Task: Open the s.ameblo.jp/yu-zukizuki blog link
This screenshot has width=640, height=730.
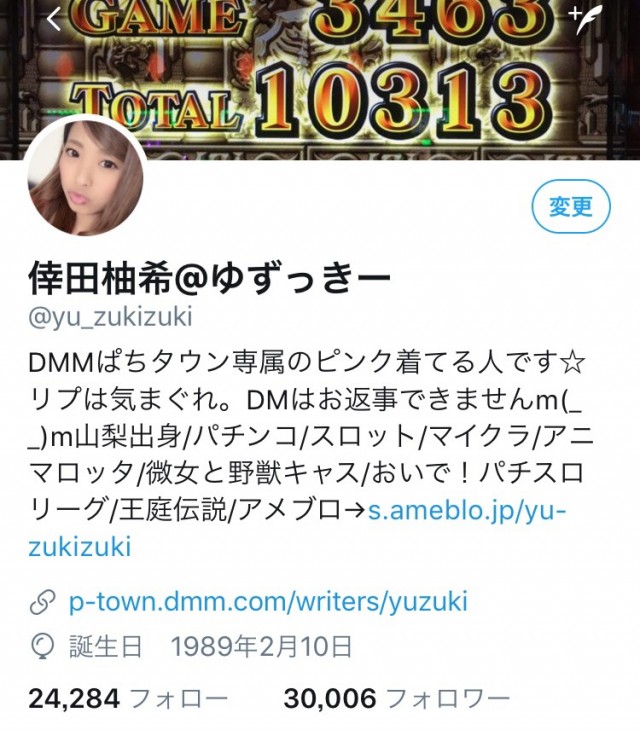Action: coord(467,512)
